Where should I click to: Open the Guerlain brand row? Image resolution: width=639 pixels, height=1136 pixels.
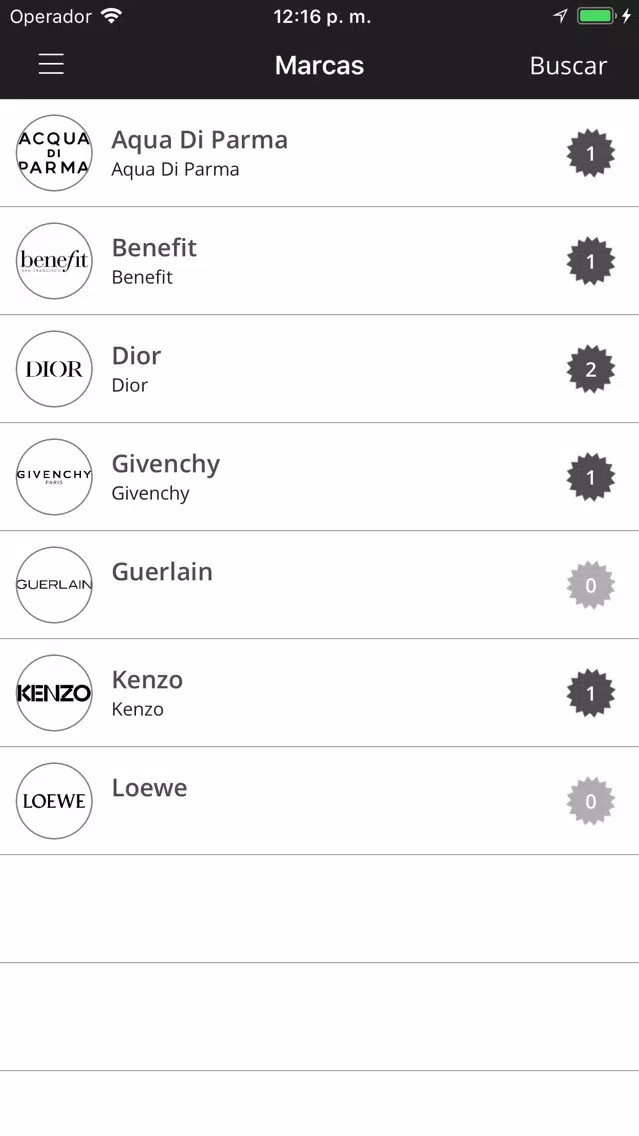pyautogui.click(x=320, y=585)
